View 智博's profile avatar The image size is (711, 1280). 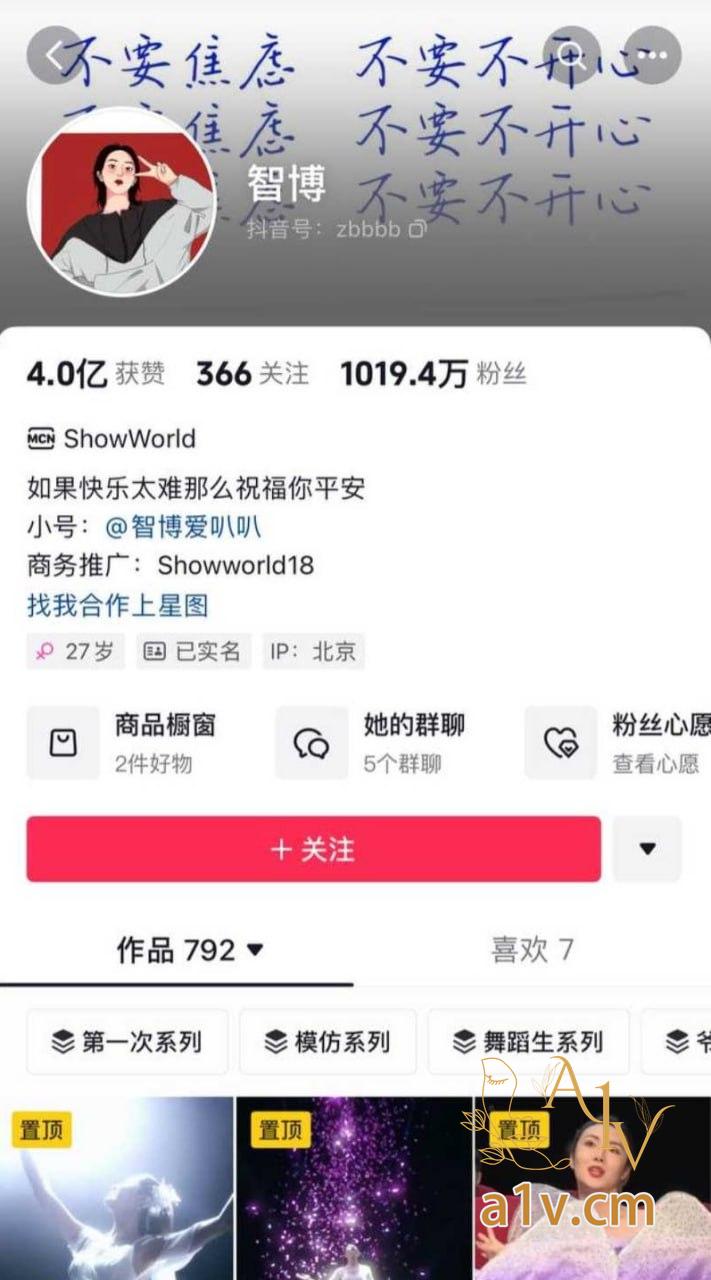point(122,202)
